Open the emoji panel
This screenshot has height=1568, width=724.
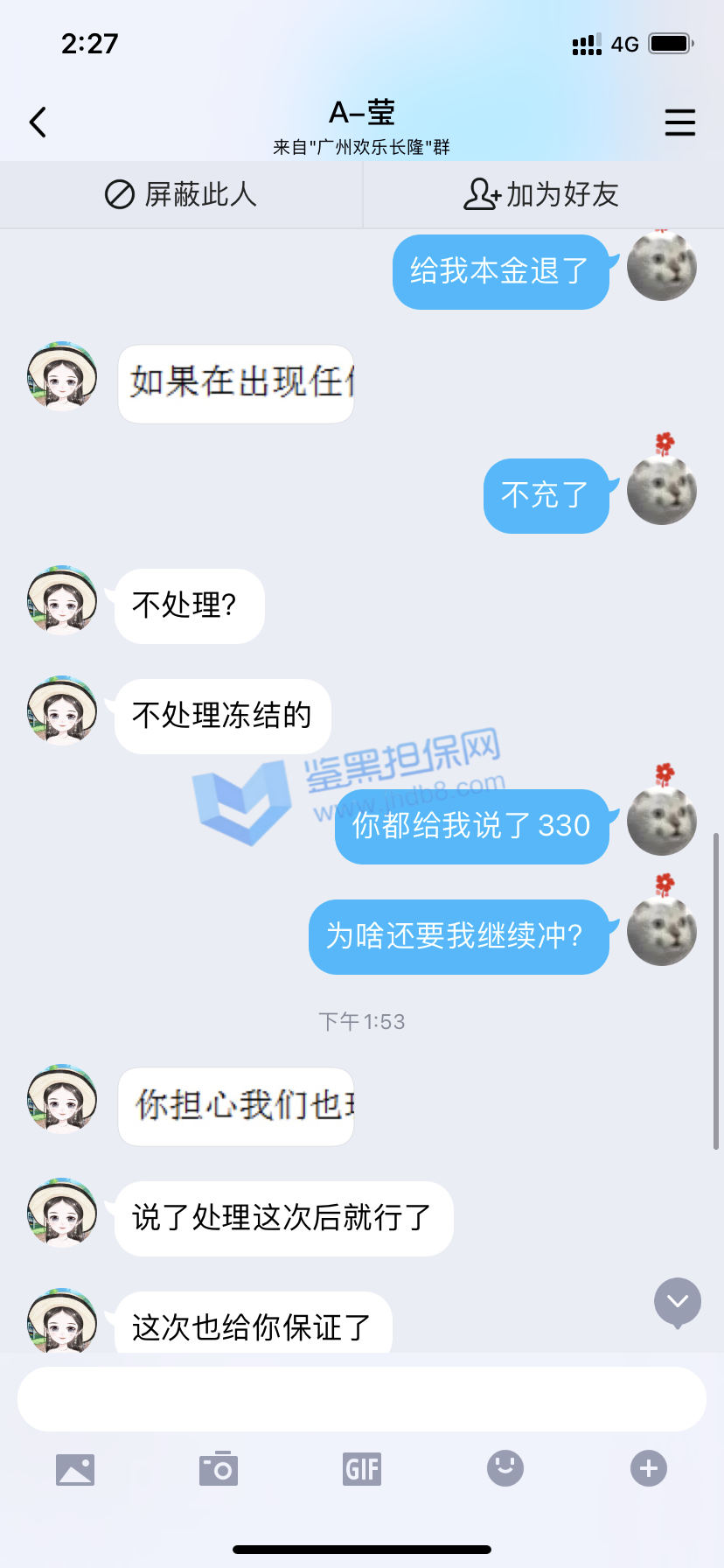505,1468
